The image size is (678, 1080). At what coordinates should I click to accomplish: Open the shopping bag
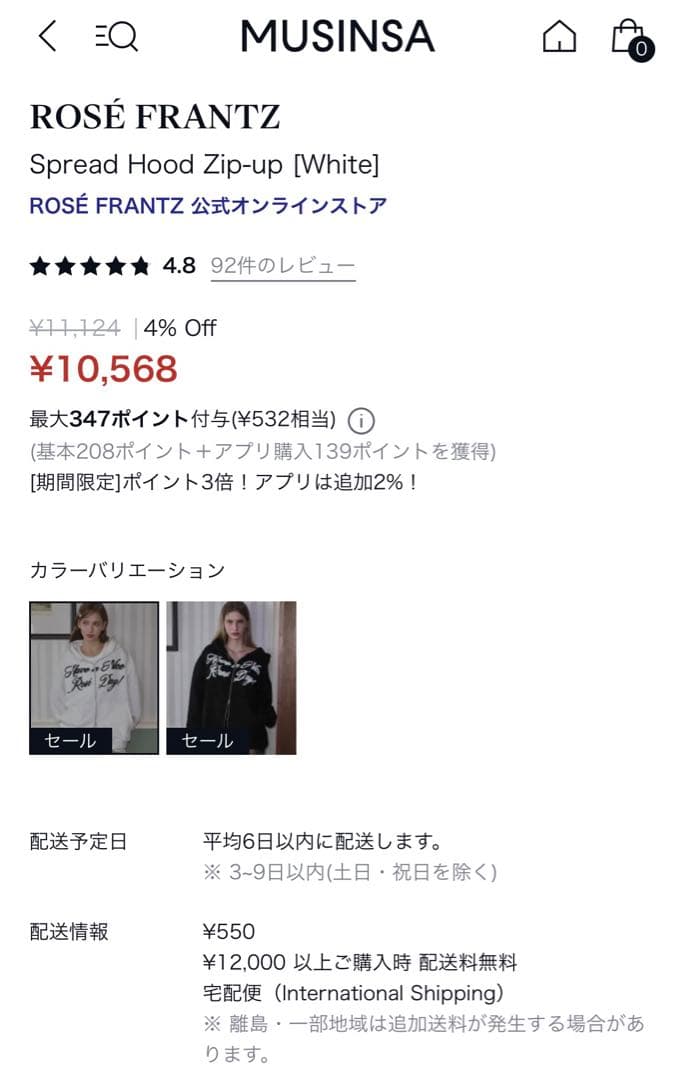630,37
